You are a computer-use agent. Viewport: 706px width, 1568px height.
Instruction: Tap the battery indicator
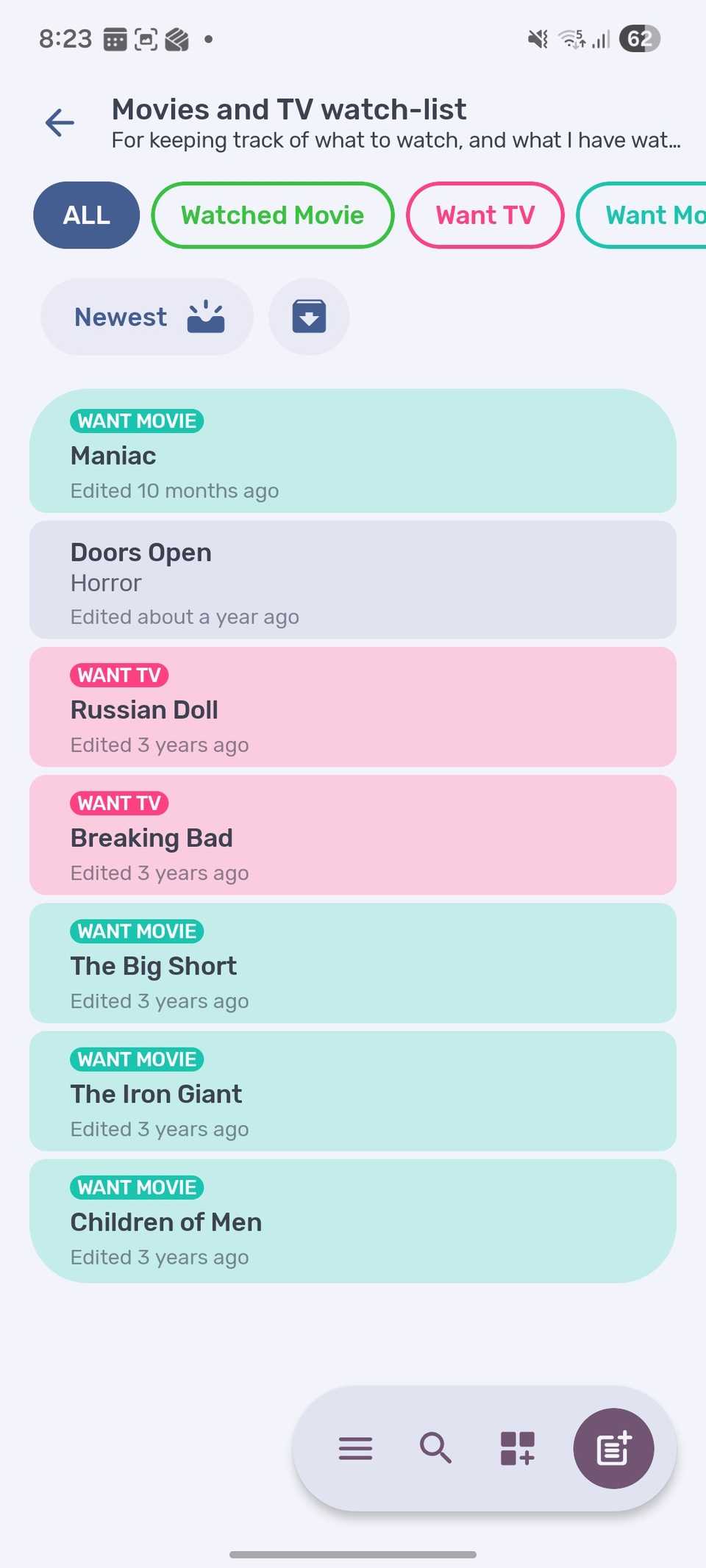(639, 38)
